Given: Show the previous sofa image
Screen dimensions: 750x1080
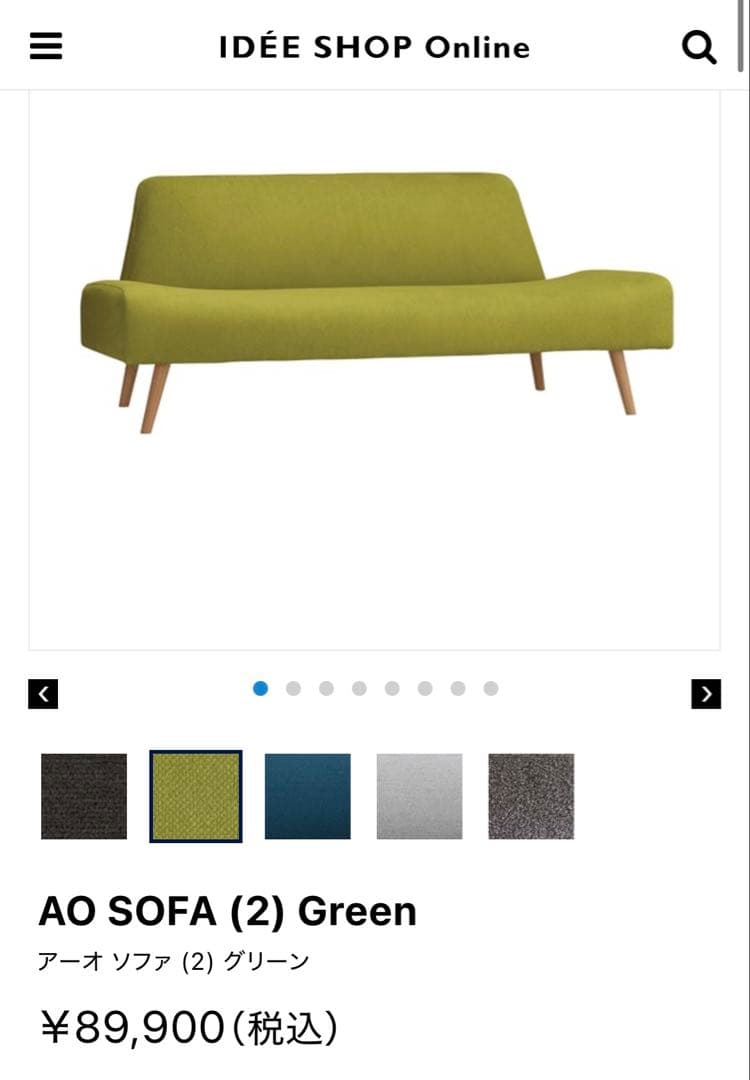Looking at the screenshot, I should click(43, 693).
